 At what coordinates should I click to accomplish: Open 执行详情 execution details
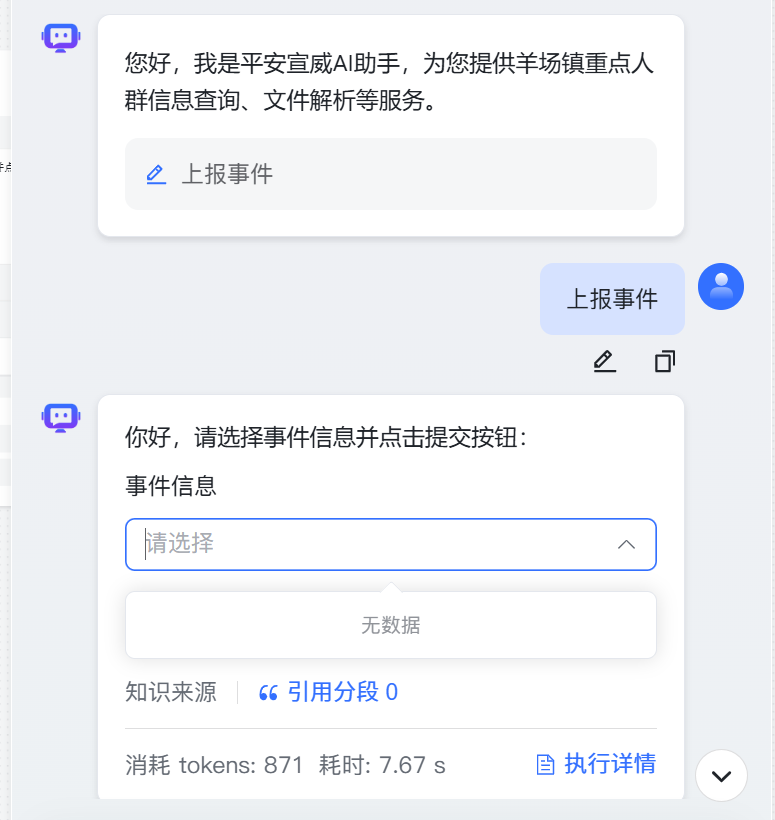597,765
